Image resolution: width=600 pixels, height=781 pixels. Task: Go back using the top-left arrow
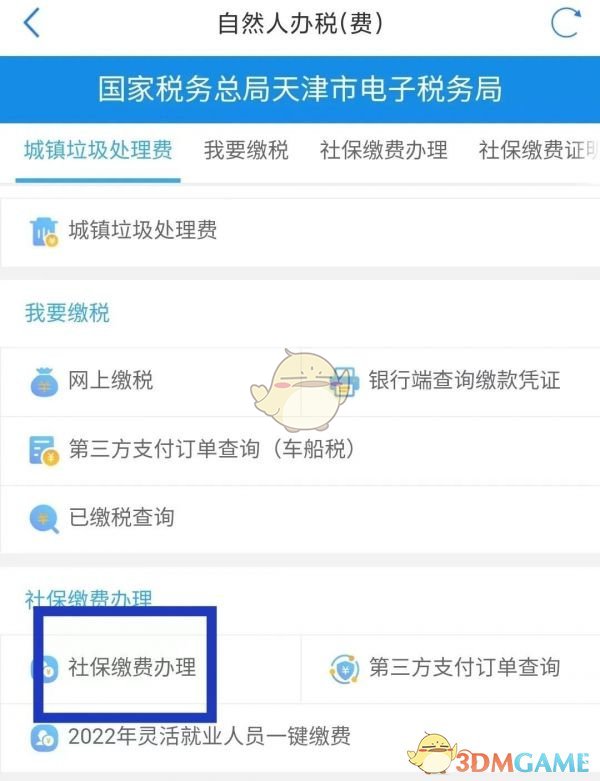pyautogui.click(x=32, y=23)
